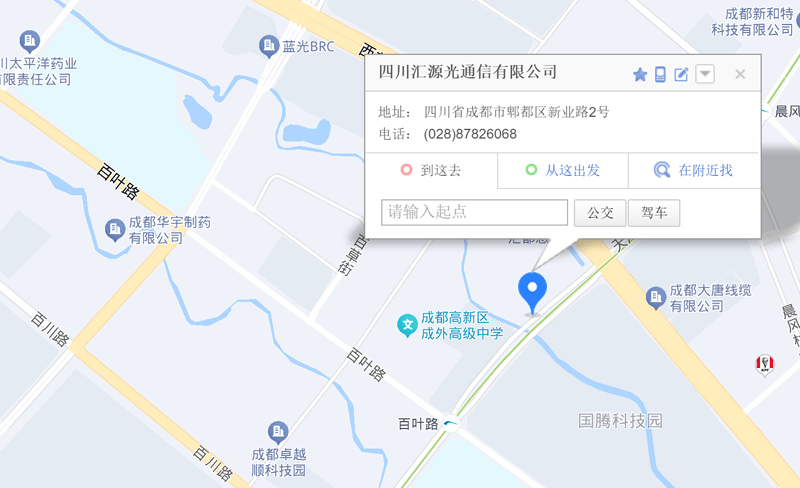Close the location info window

coord(740,74)
